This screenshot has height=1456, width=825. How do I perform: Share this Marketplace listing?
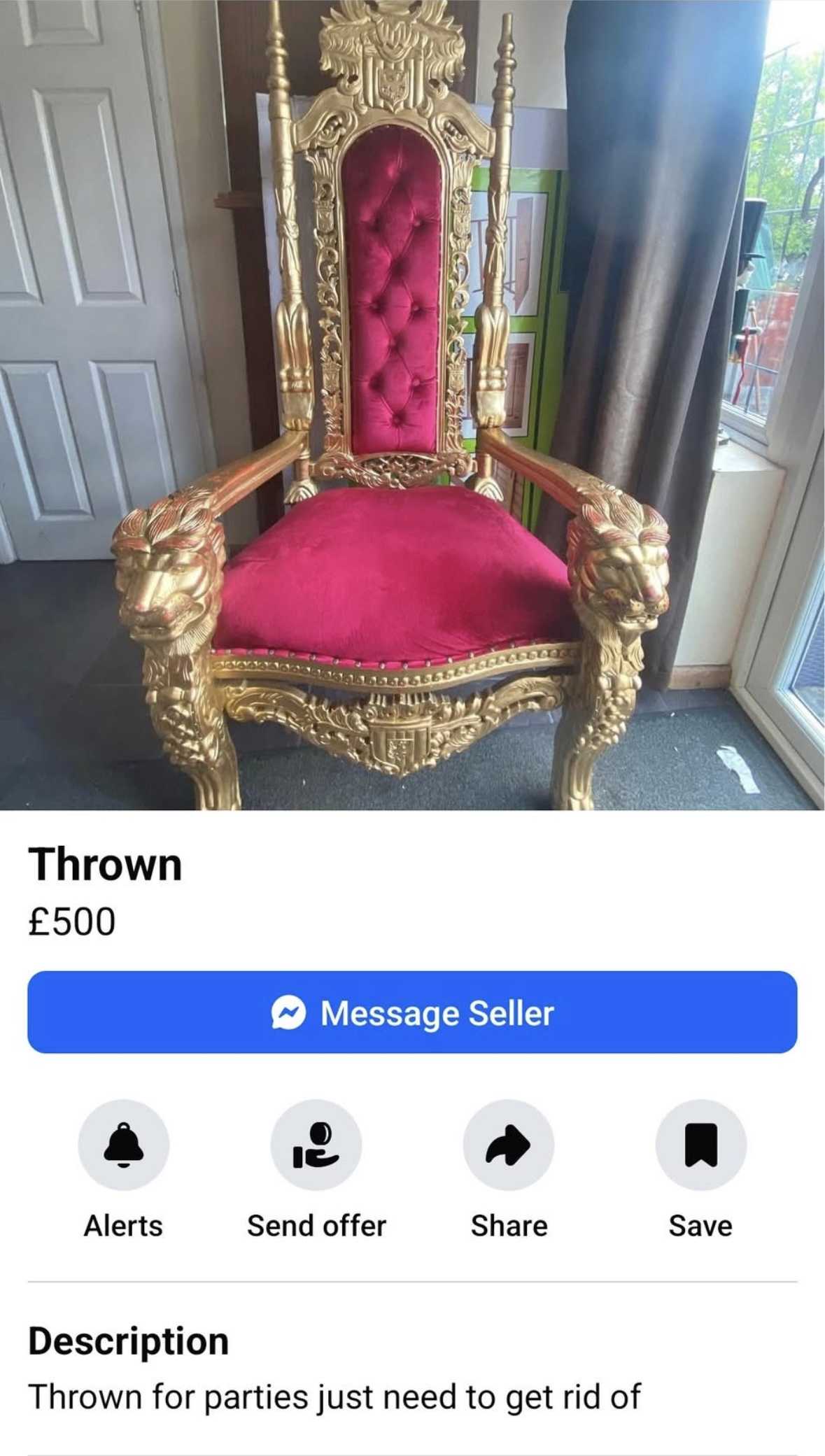tap(509, 1145)
